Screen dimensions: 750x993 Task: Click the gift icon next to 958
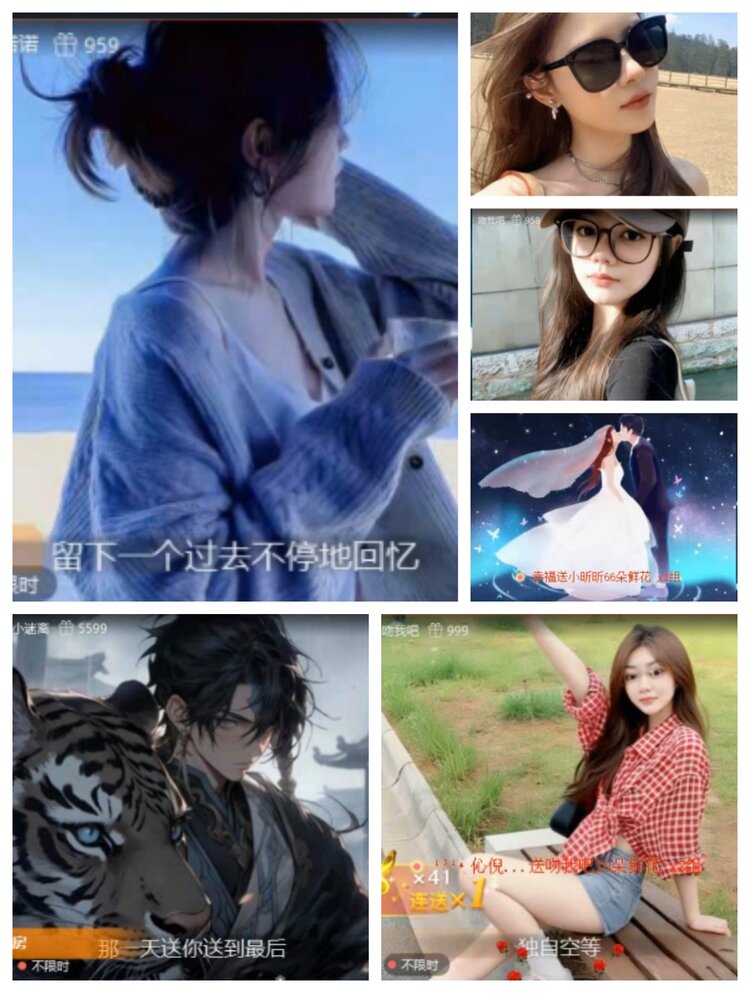[x=516, y=221]
